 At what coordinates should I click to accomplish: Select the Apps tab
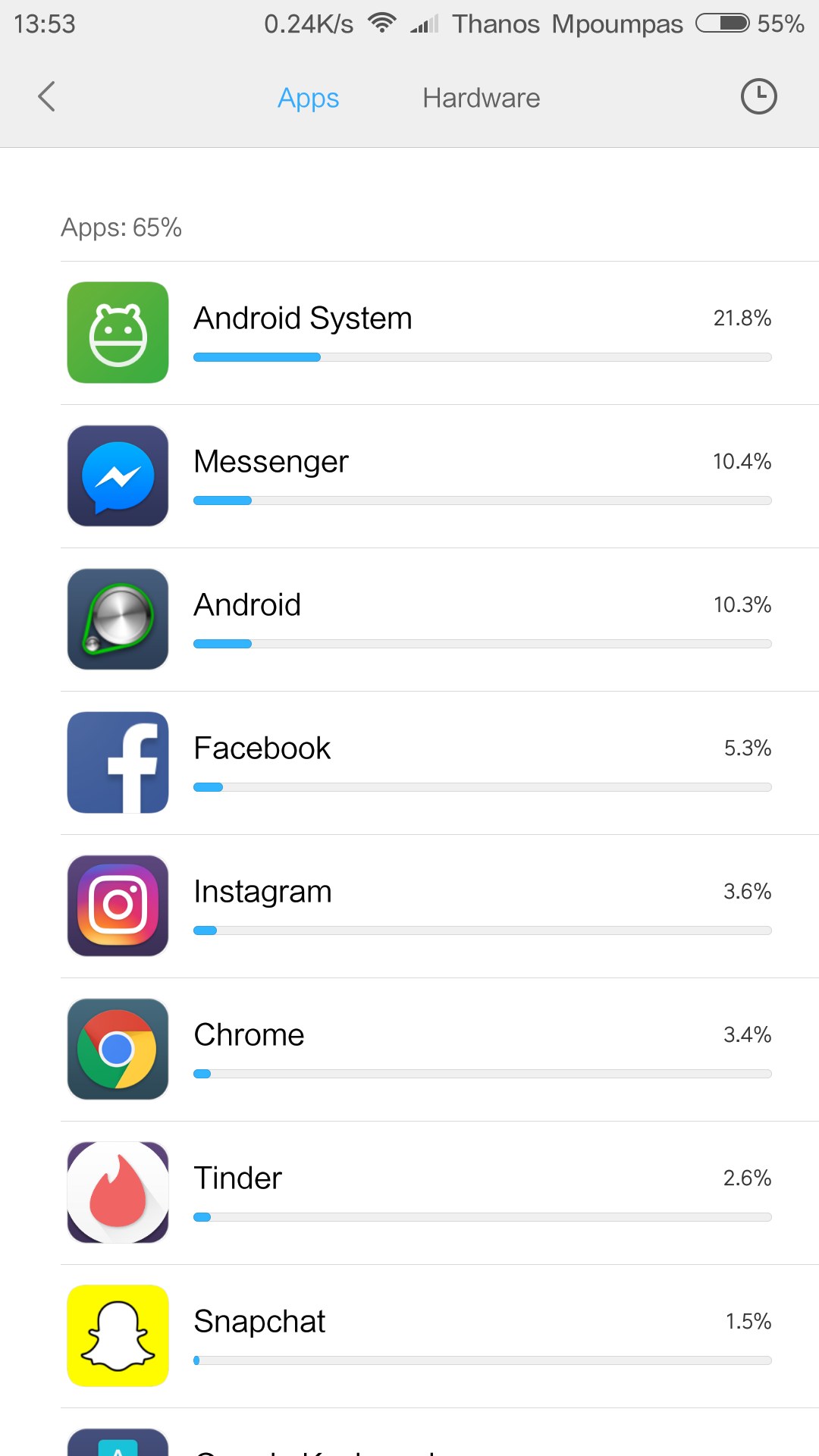(x=308, y=98)
